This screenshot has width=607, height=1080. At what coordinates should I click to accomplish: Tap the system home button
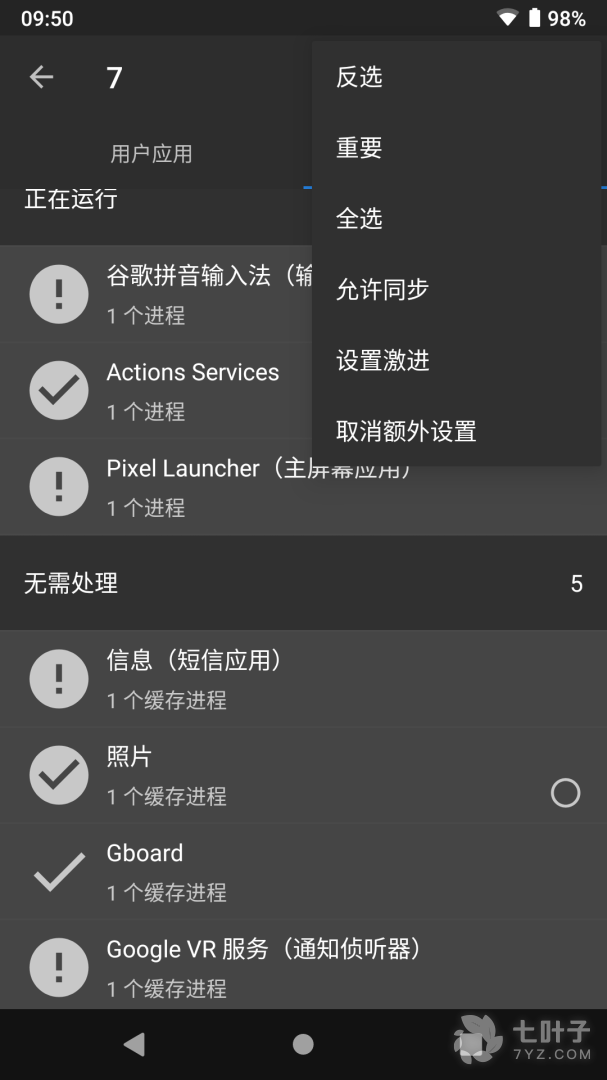point(303,1044)
